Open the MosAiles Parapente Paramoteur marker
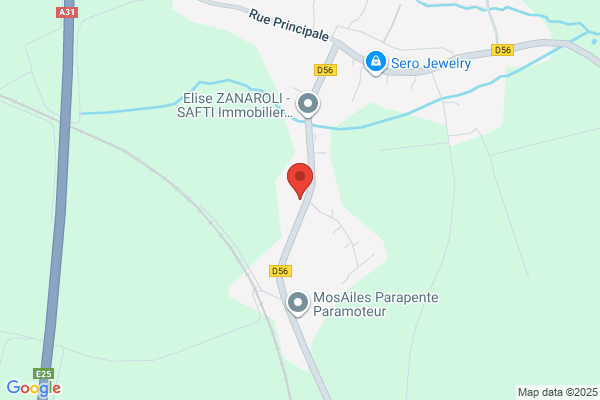Image resolution: width=600 pixels, height=400 pixels. (298, 304)
